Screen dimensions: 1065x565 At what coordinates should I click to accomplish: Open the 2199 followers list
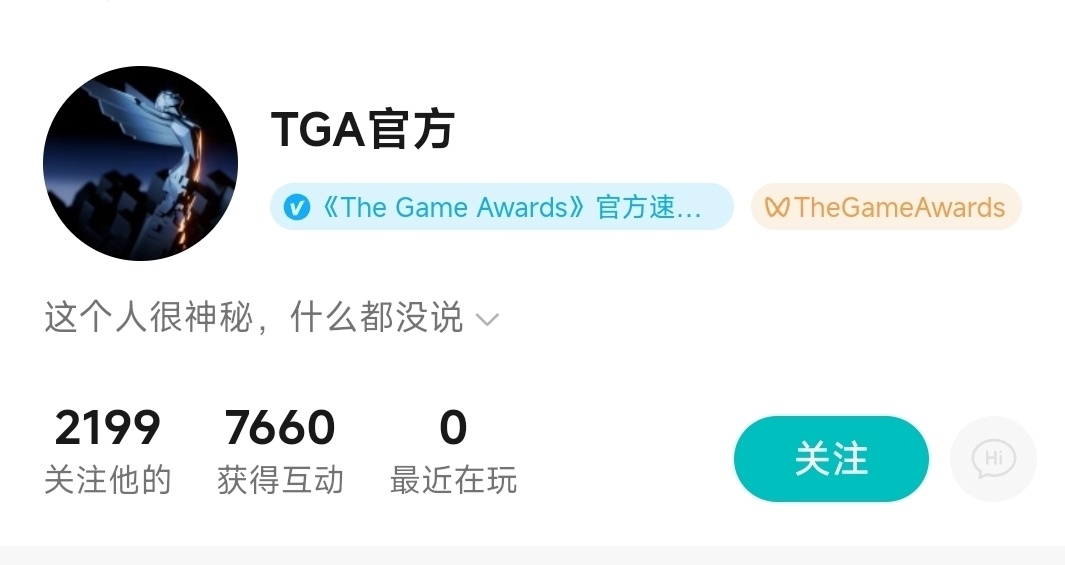(x=108, y=450)
